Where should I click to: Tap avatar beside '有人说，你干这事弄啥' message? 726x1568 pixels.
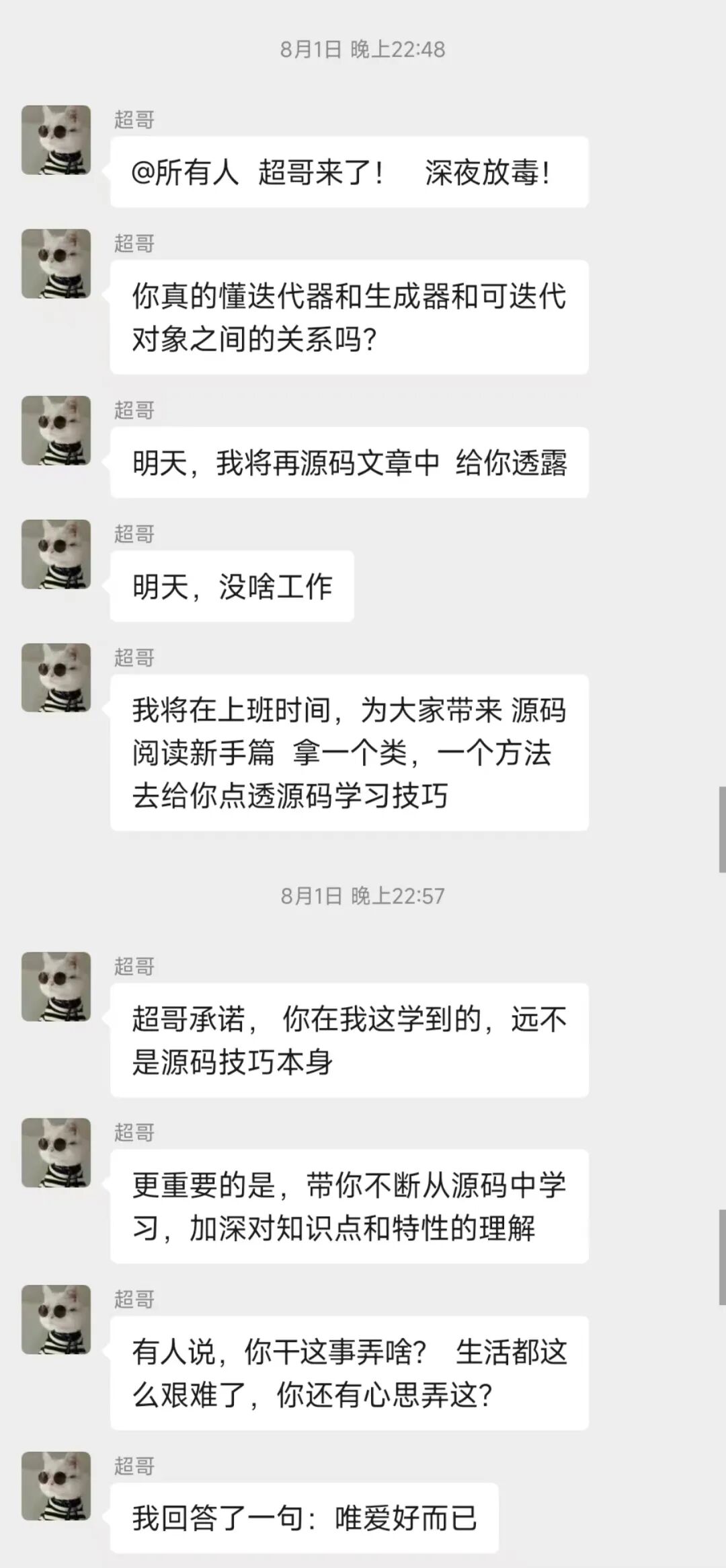56,1320
